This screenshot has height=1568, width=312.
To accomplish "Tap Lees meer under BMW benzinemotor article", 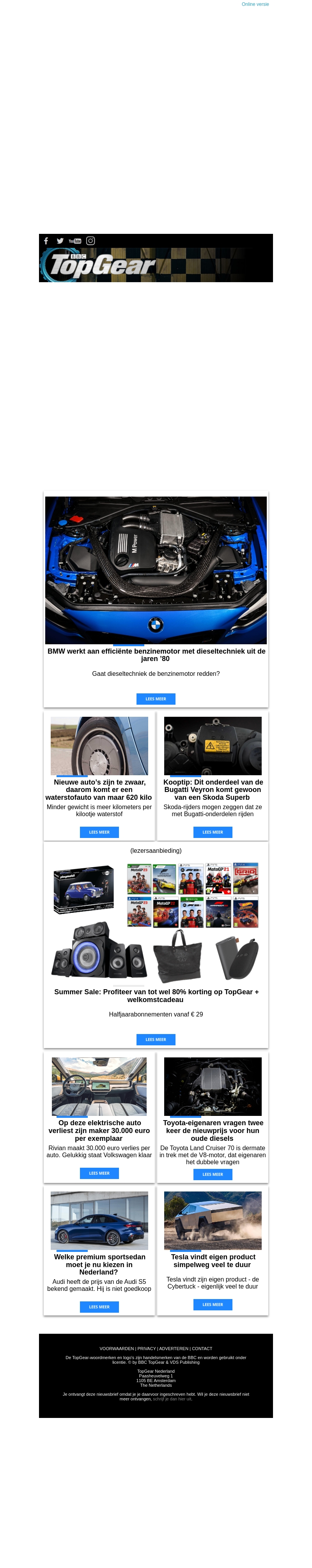I will pos(155,699).
